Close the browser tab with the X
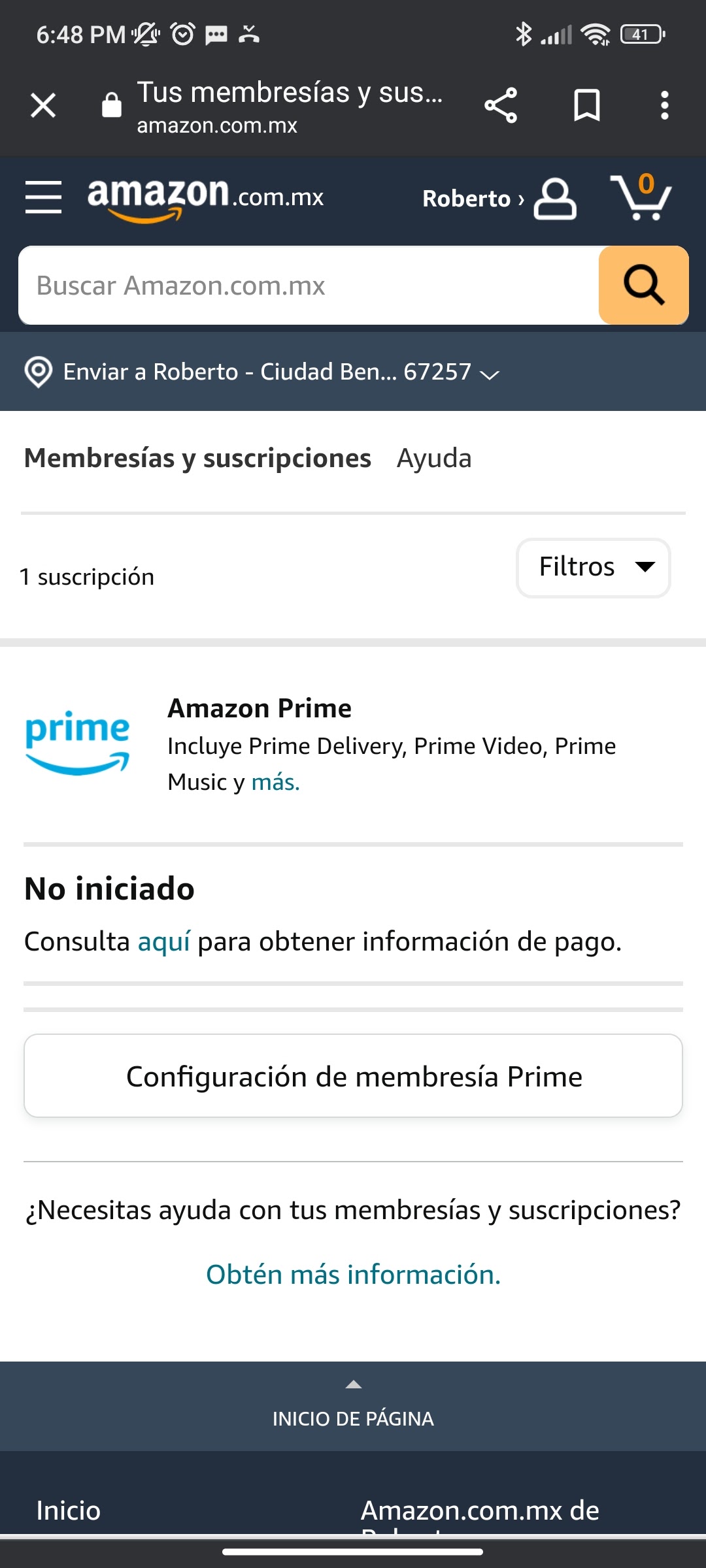 (43, 105)
